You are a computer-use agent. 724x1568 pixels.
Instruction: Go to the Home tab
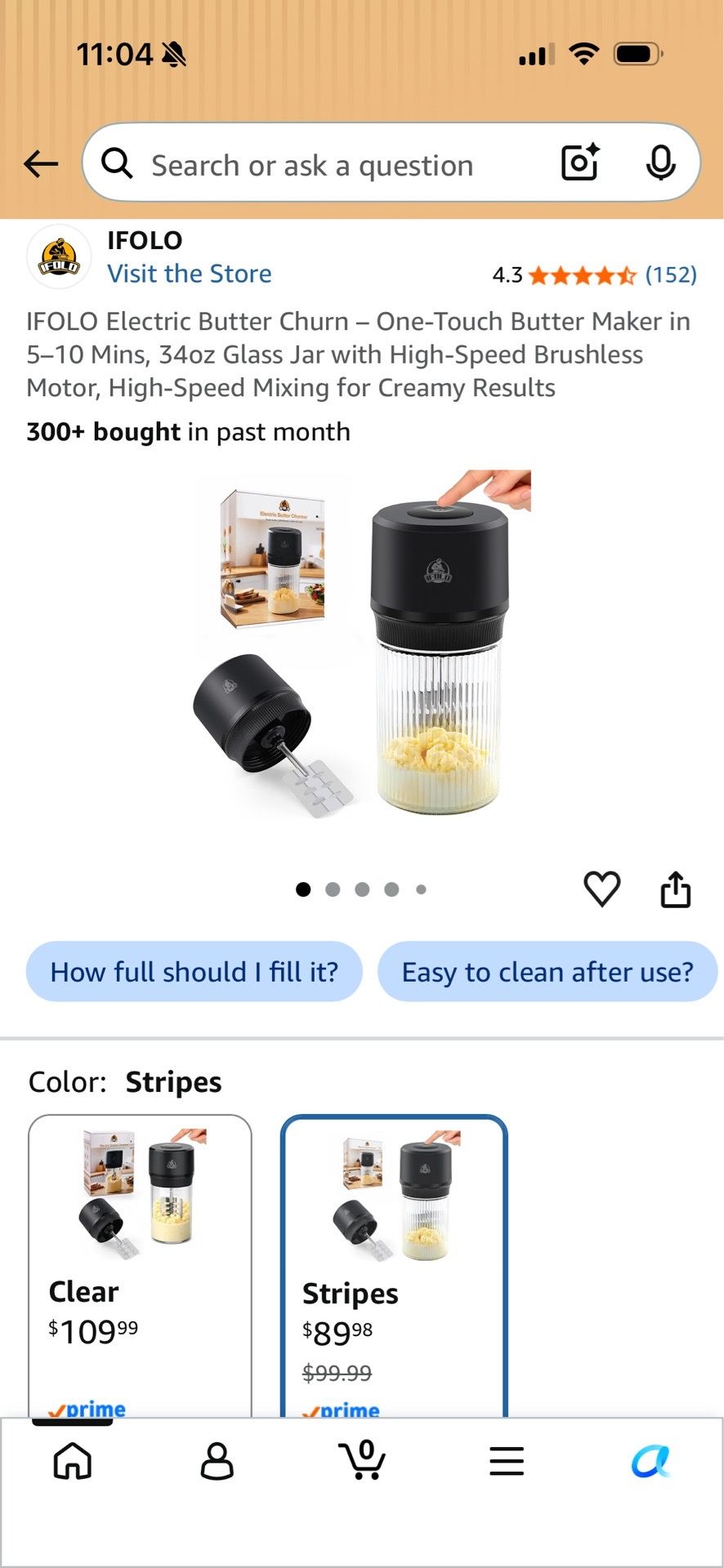click(x=72, y=1461)
